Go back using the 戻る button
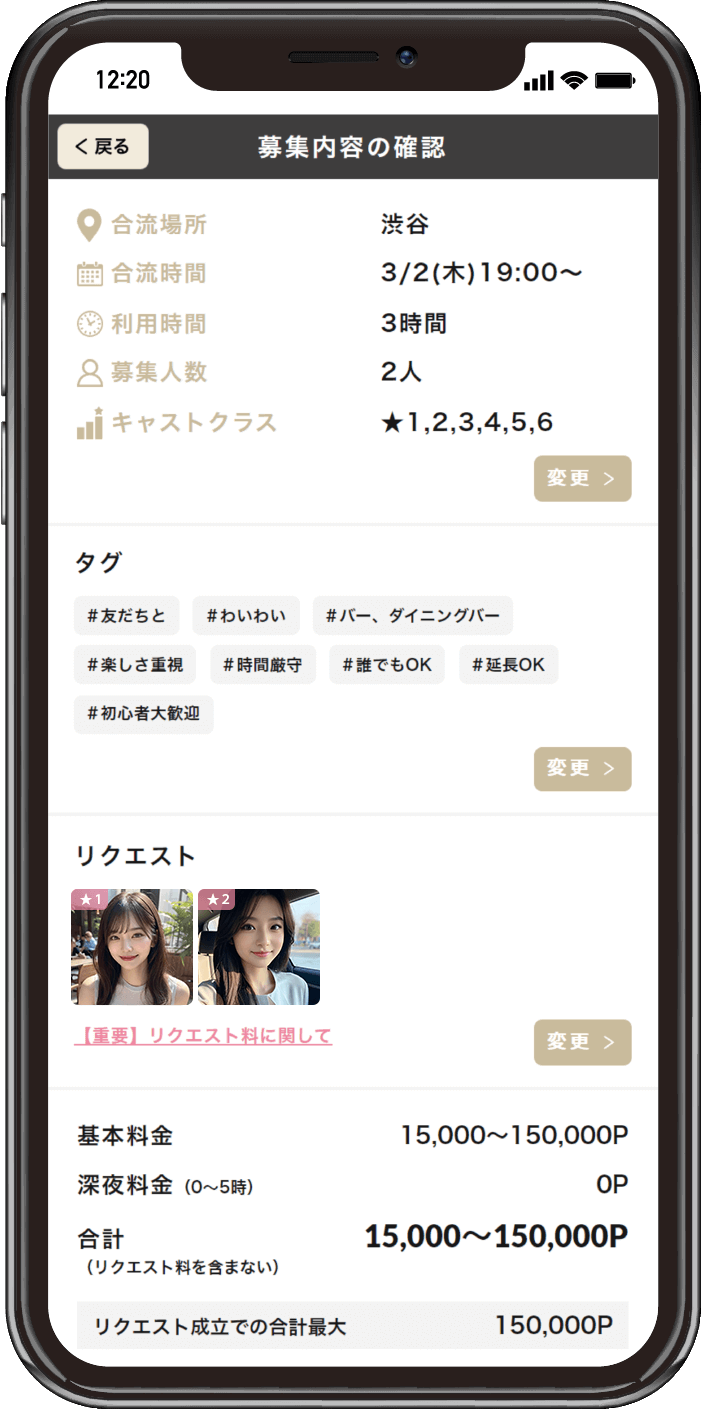The image size is (701, 1409). [x=103, y=147]
